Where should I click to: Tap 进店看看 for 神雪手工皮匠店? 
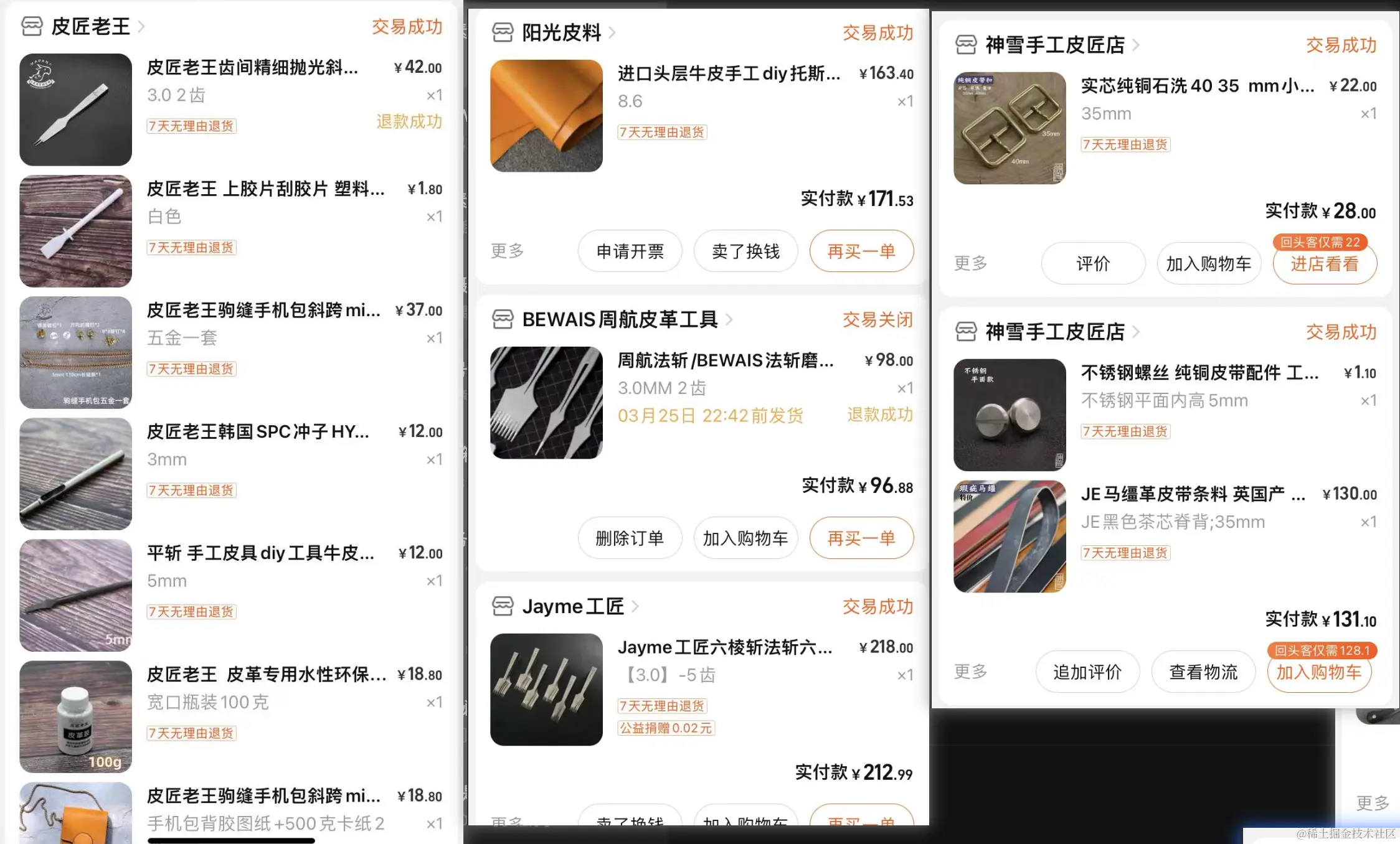click(x=1324, y=265)
